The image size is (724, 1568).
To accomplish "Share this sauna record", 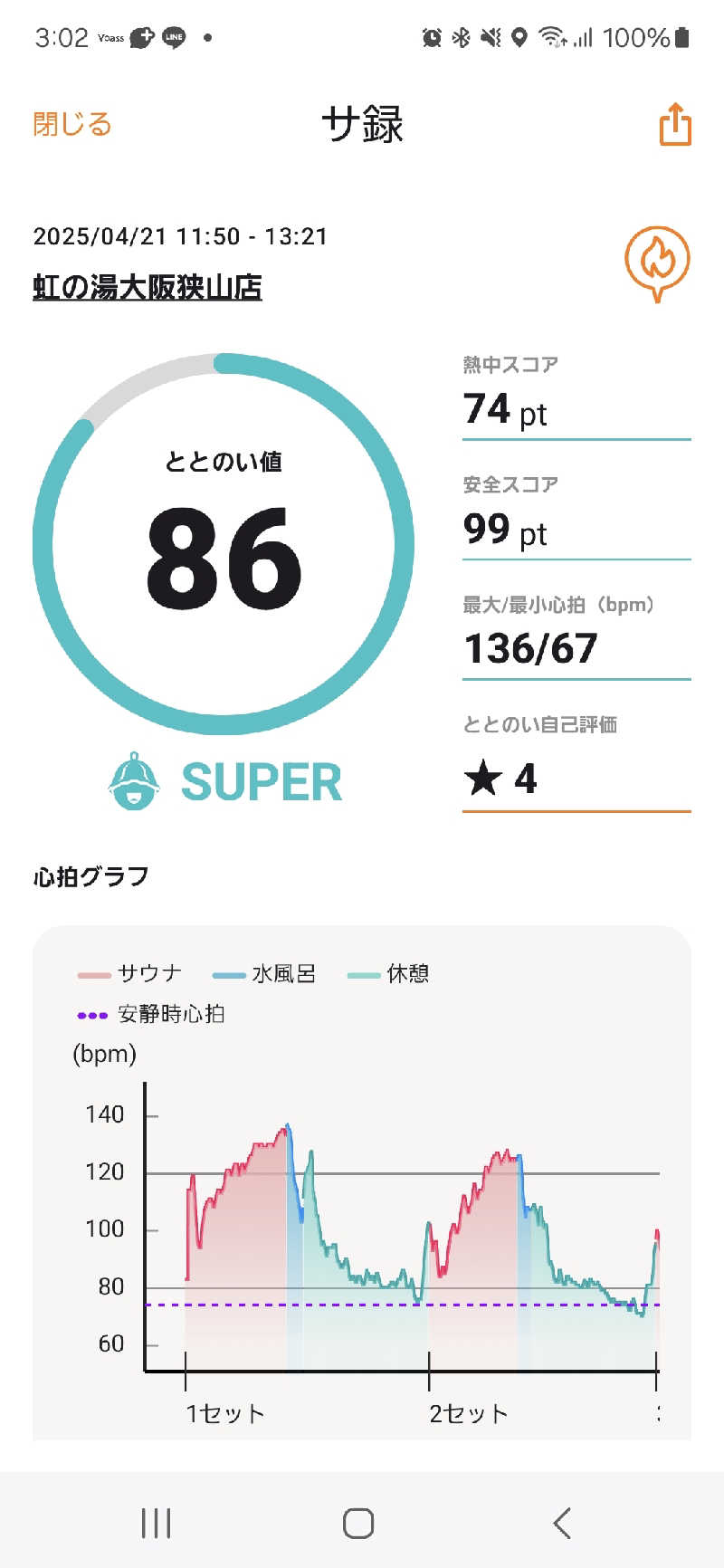I will (x=674, y=124).
